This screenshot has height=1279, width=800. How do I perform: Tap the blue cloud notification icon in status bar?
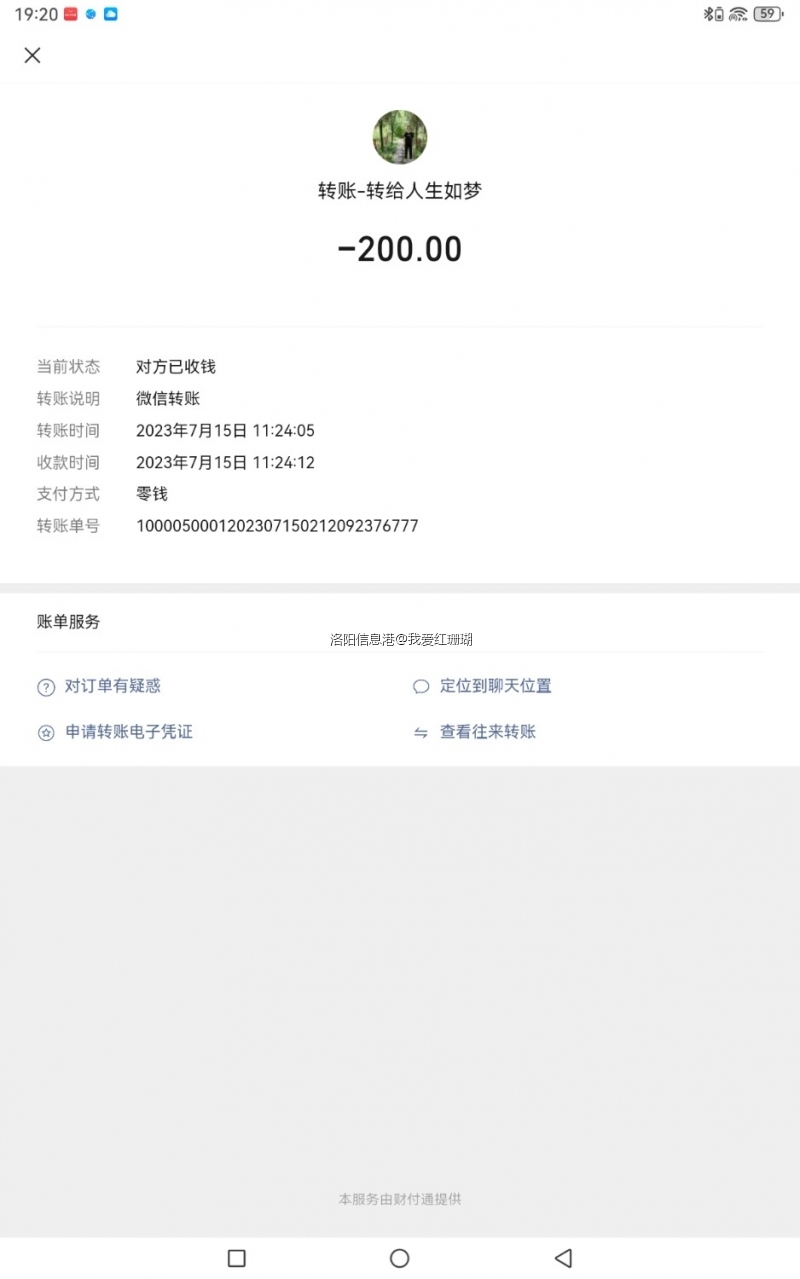[x=110, y=14]
